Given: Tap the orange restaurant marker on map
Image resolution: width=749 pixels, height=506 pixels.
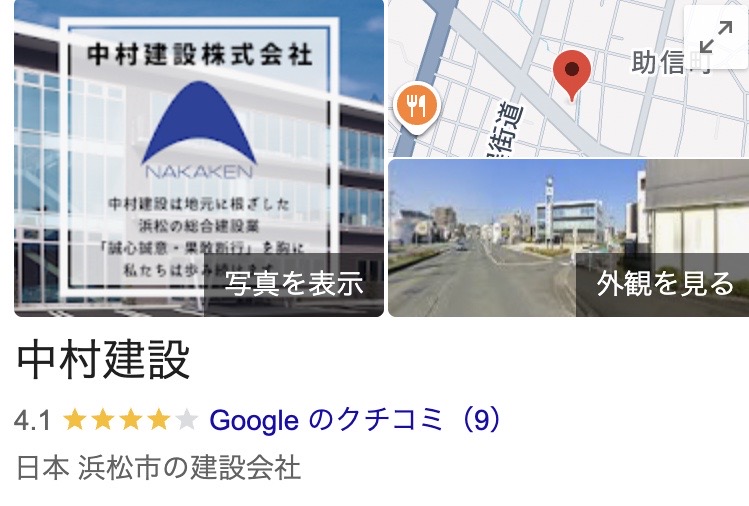Looking at the screenshot, I should pos(417,105).
